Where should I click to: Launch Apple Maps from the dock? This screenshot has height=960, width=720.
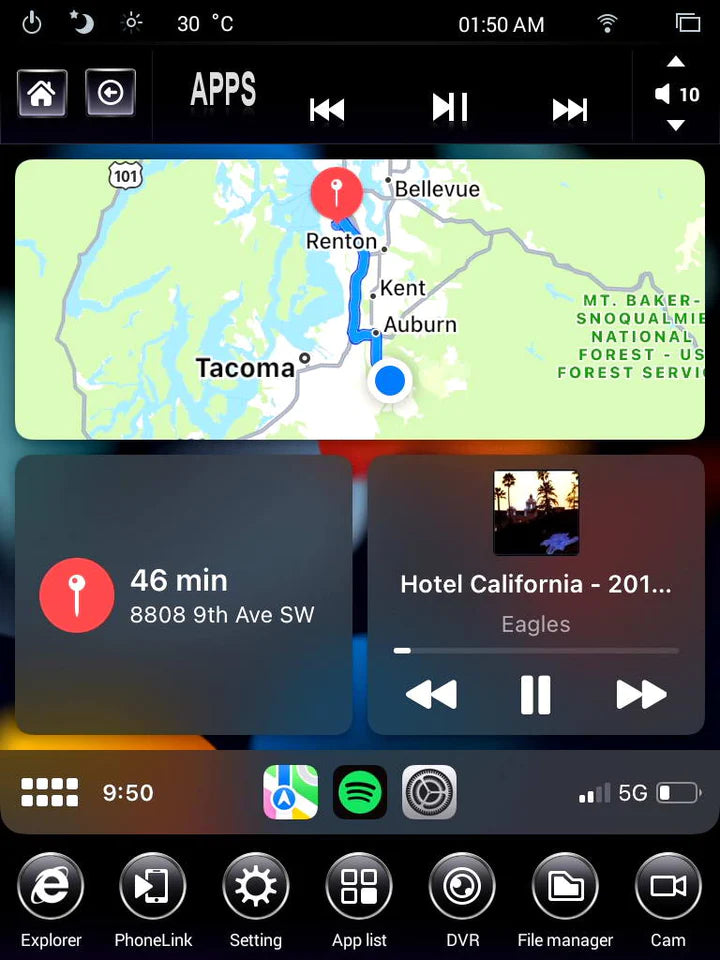point(291,793)
